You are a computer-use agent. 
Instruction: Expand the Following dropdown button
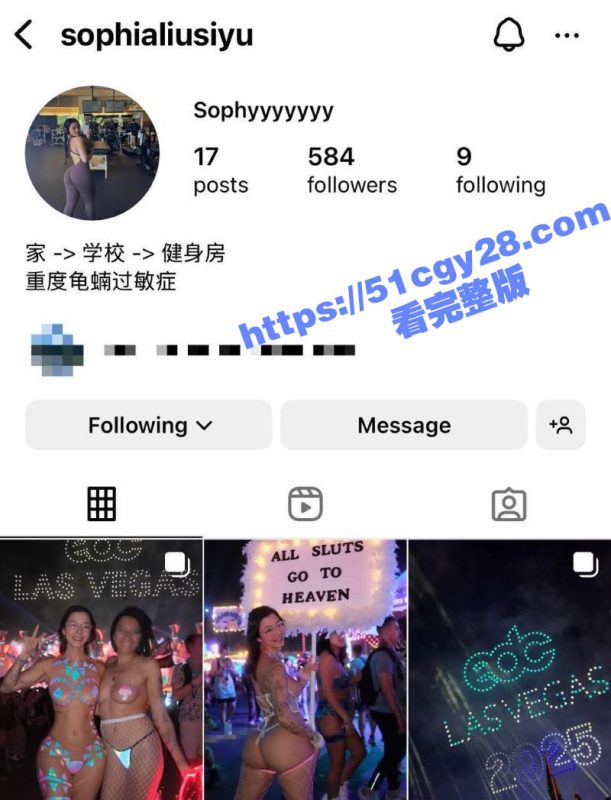pyautogui.click(x=148, y=425)
